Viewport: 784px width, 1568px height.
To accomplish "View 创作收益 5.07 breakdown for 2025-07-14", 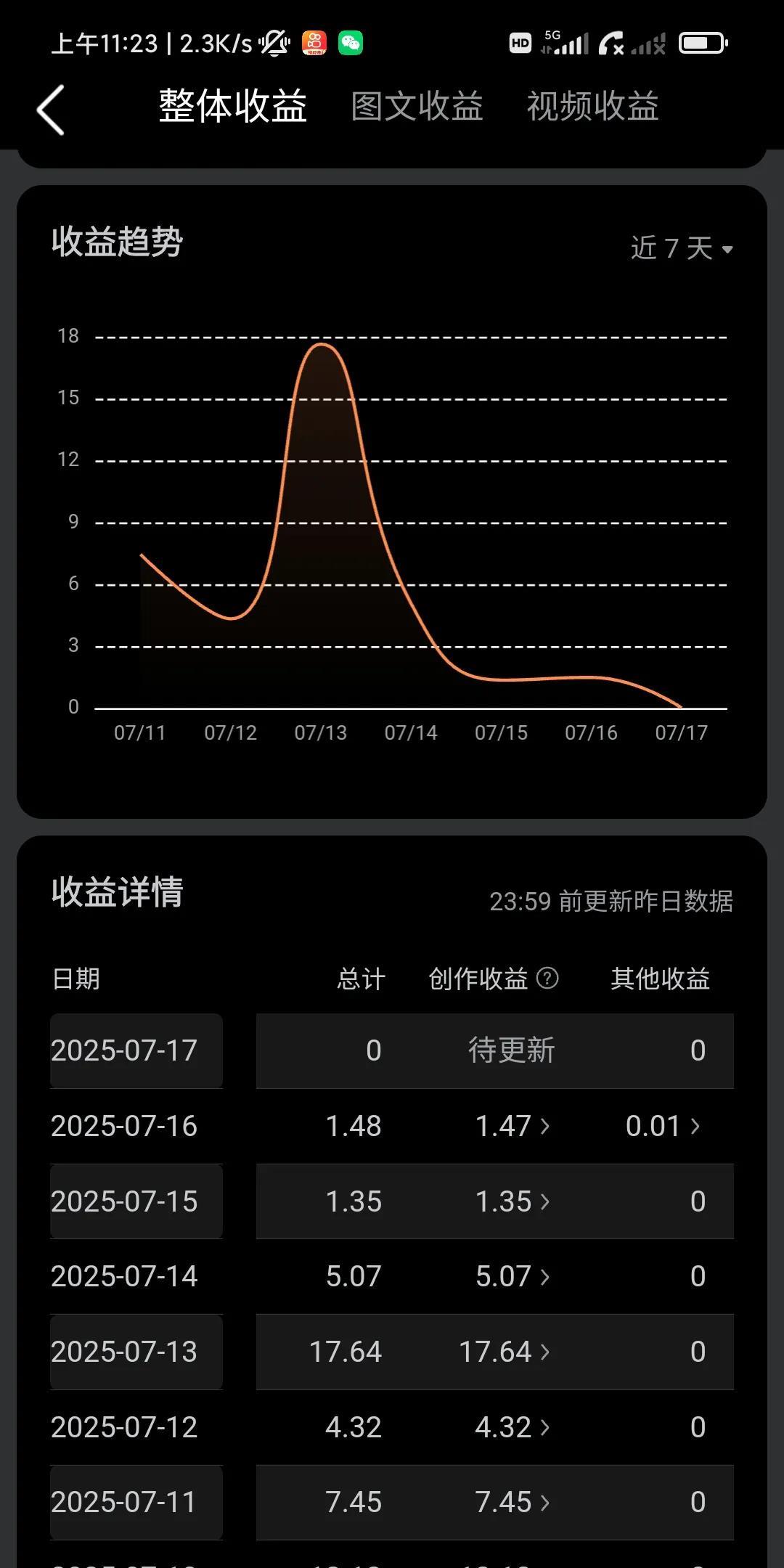I will pyautogui.click(x=512, y=1276).
